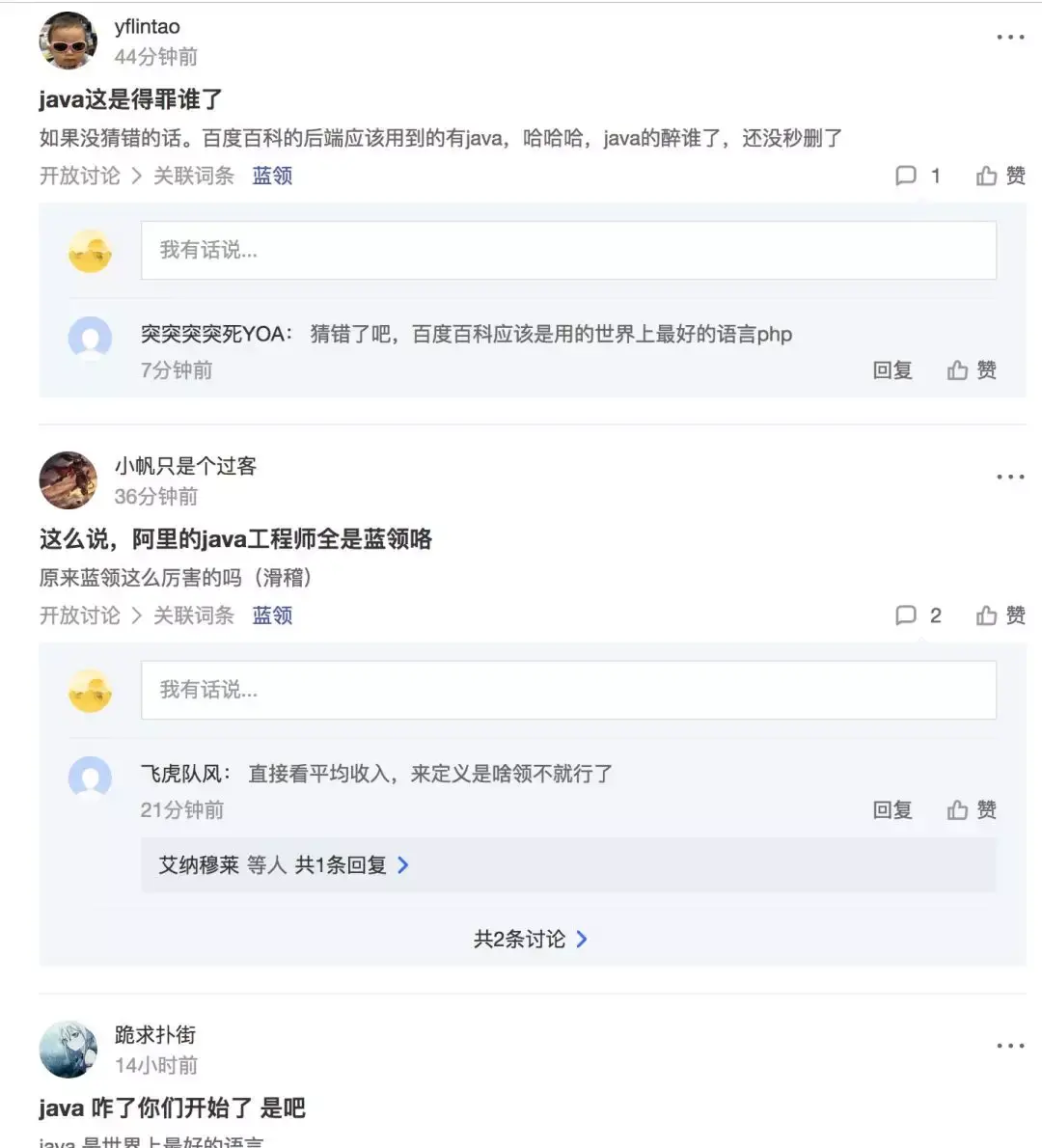Screen dimensions: 1042x1148
Task: Reply to 飞虎队风's comment
Action: pos(891,810)
